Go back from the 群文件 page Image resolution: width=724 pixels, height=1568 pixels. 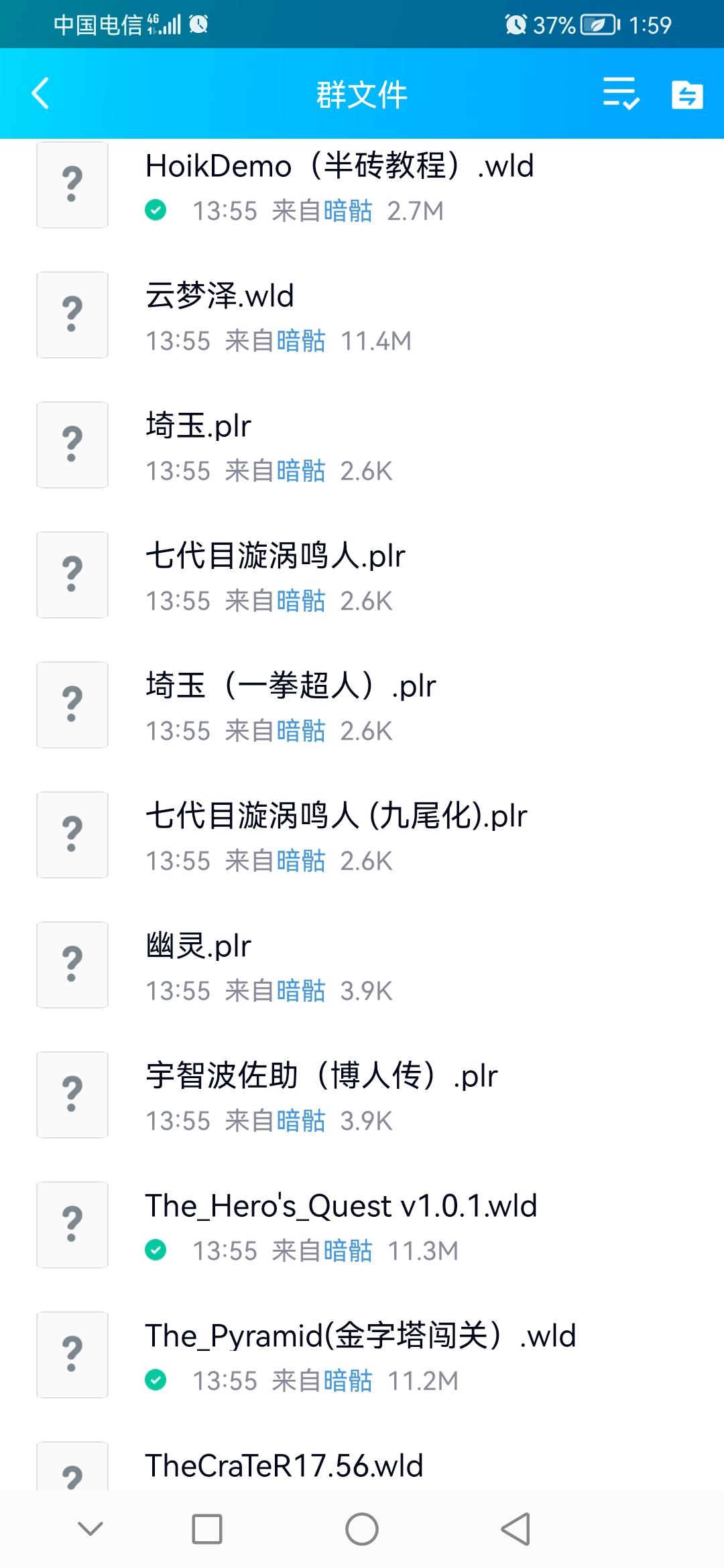tap(40, 93)
